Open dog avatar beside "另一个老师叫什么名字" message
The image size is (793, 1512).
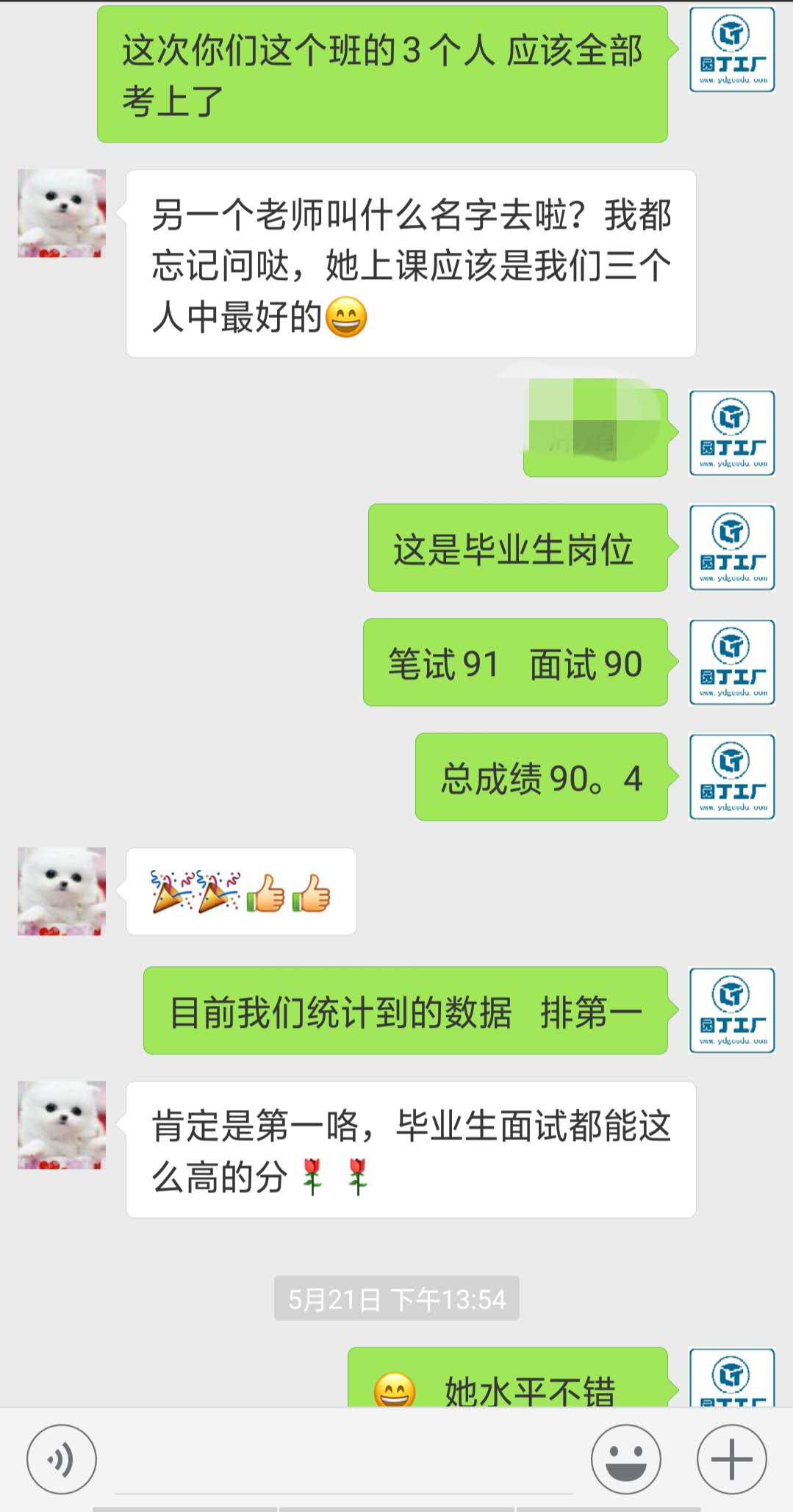pyautogui.click(x=62, y=214)
